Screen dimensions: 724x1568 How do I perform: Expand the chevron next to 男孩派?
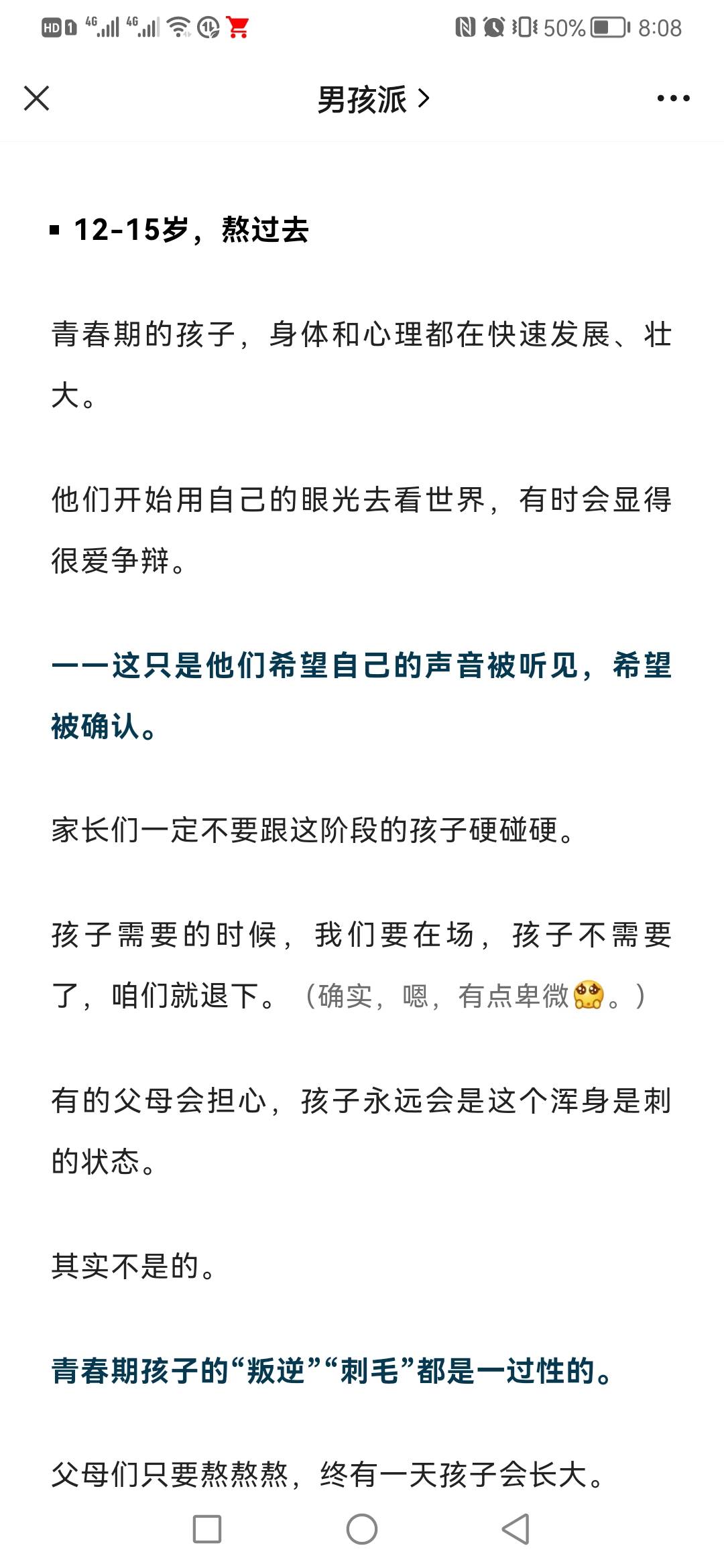pos(424,99)
